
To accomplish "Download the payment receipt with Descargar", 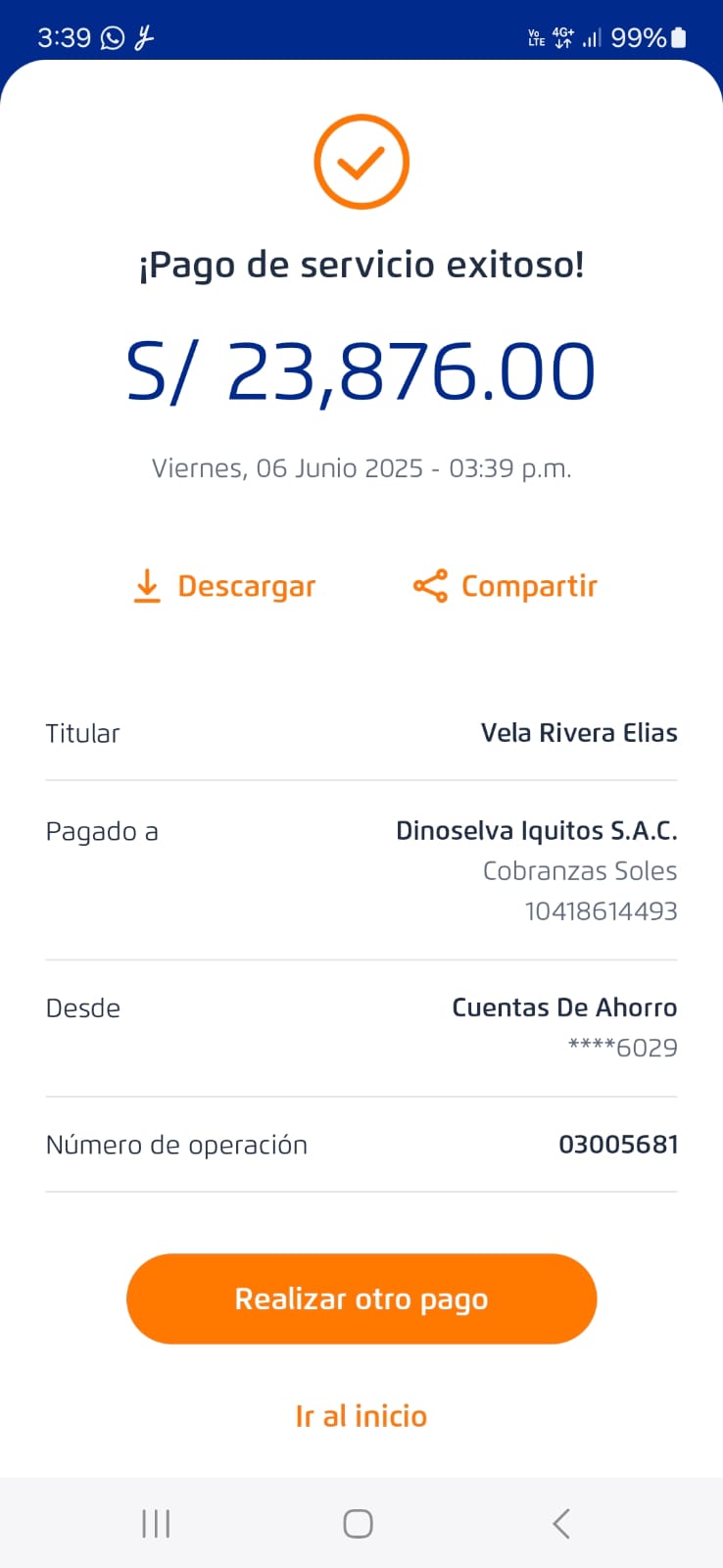I will [224, 586].
